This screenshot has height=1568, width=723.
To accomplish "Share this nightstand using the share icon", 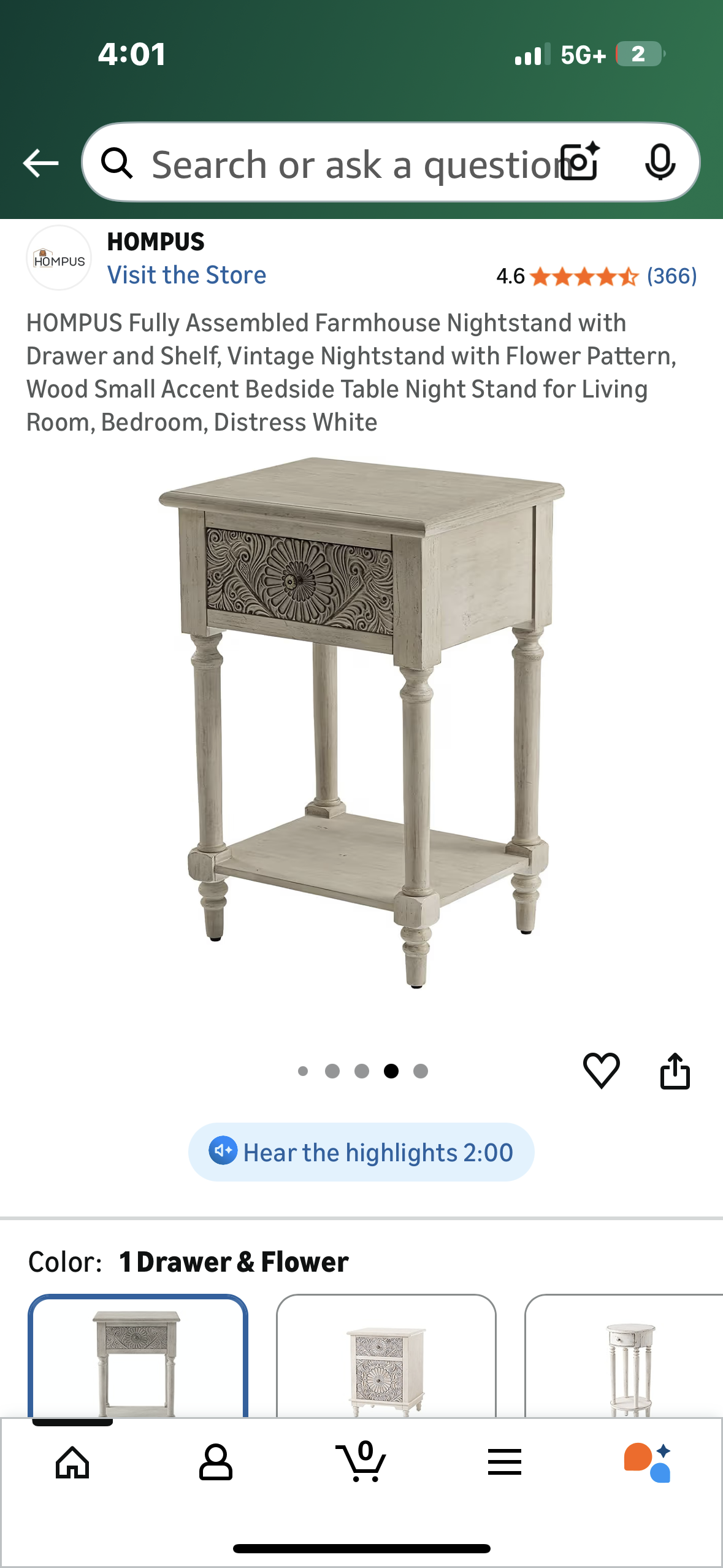I will 675,1069.
